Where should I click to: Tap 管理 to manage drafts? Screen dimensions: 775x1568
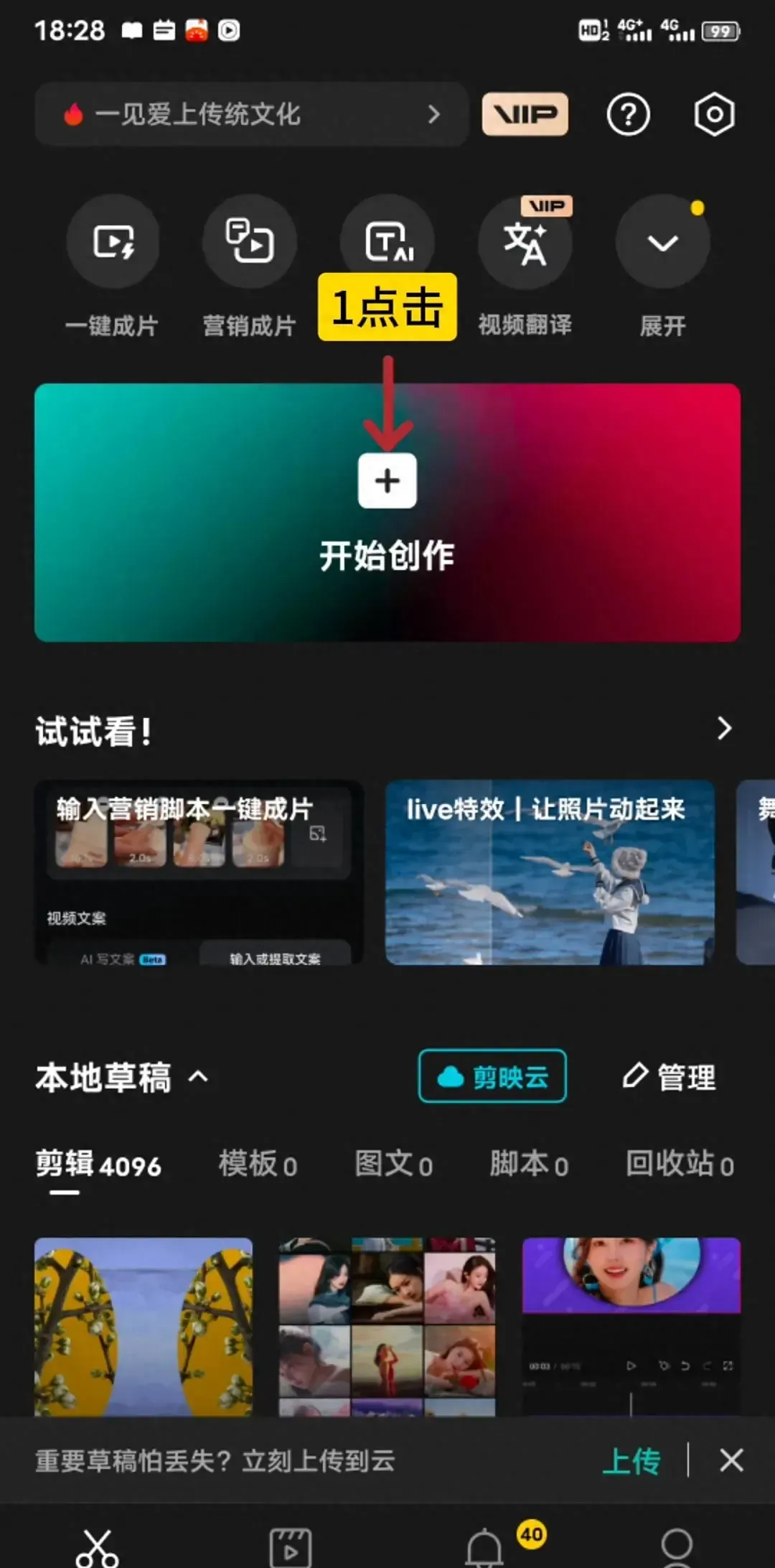(669, 1076)
